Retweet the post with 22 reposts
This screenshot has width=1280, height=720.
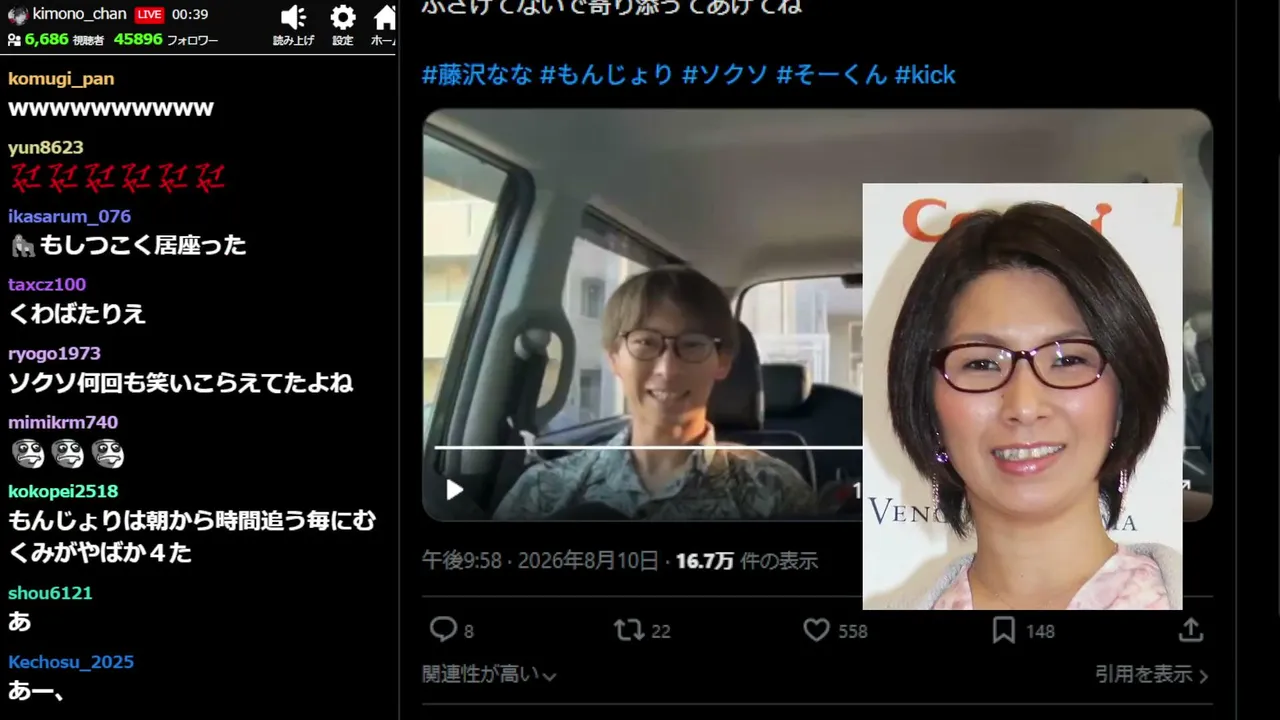click(x=629, y=630)
